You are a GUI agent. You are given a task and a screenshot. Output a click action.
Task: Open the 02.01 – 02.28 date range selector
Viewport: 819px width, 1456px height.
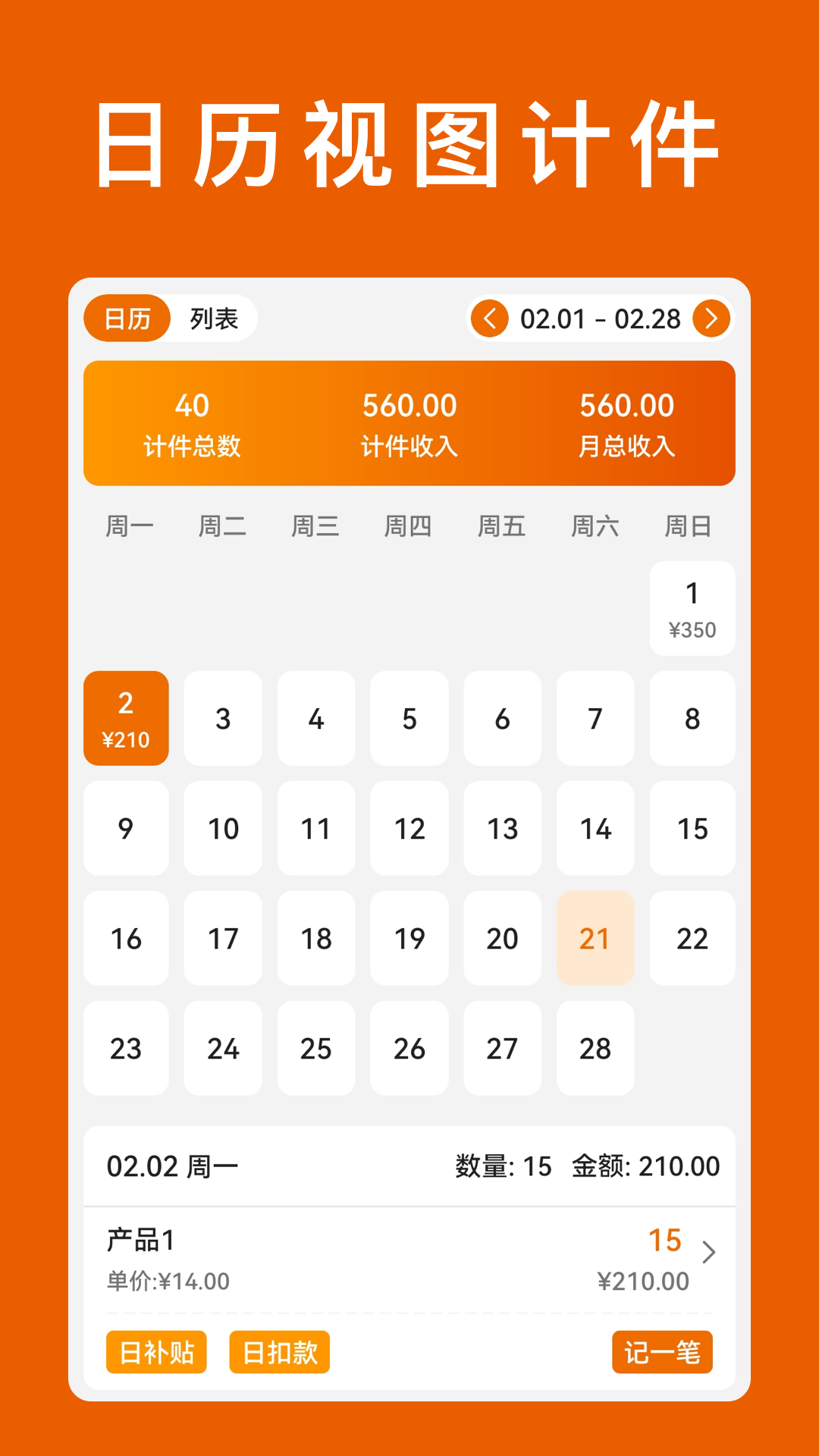pyautogui.click(x=599, y=319)
